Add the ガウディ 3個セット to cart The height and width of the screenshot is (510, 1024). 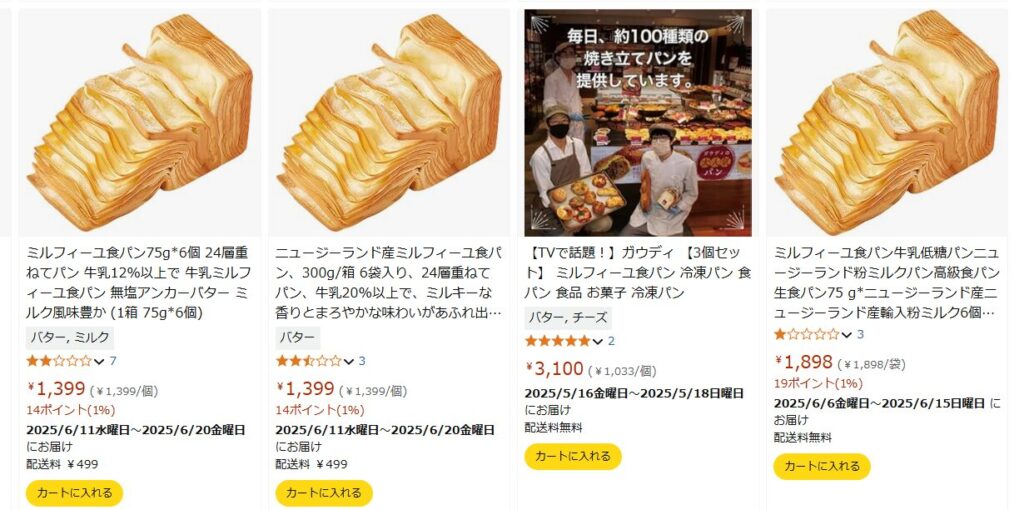(x=573, y=457)
